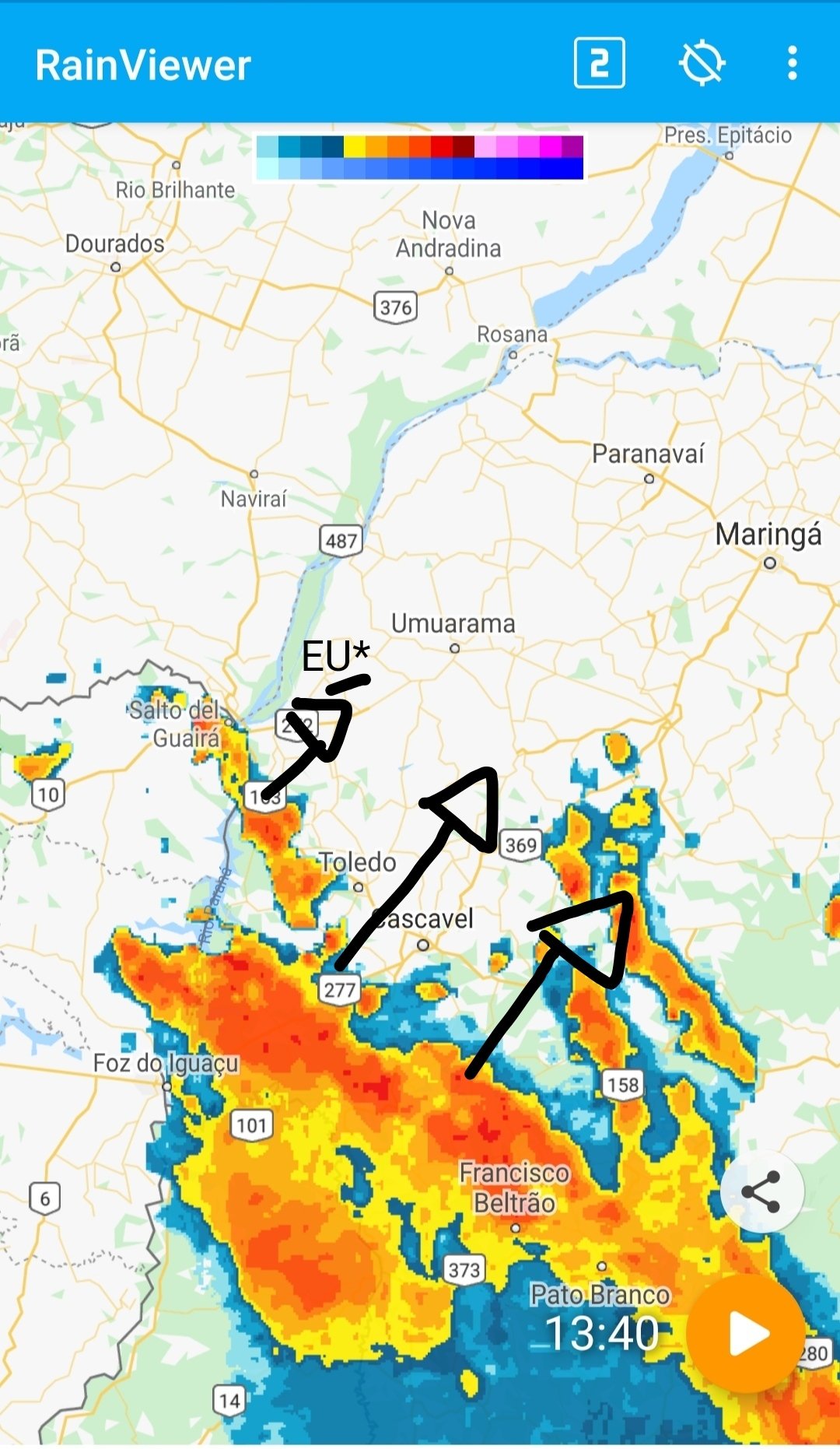Play the radar animation
Viewport: 840px width, 1449px height.
pyautogui.click(x=747, y=1334)
